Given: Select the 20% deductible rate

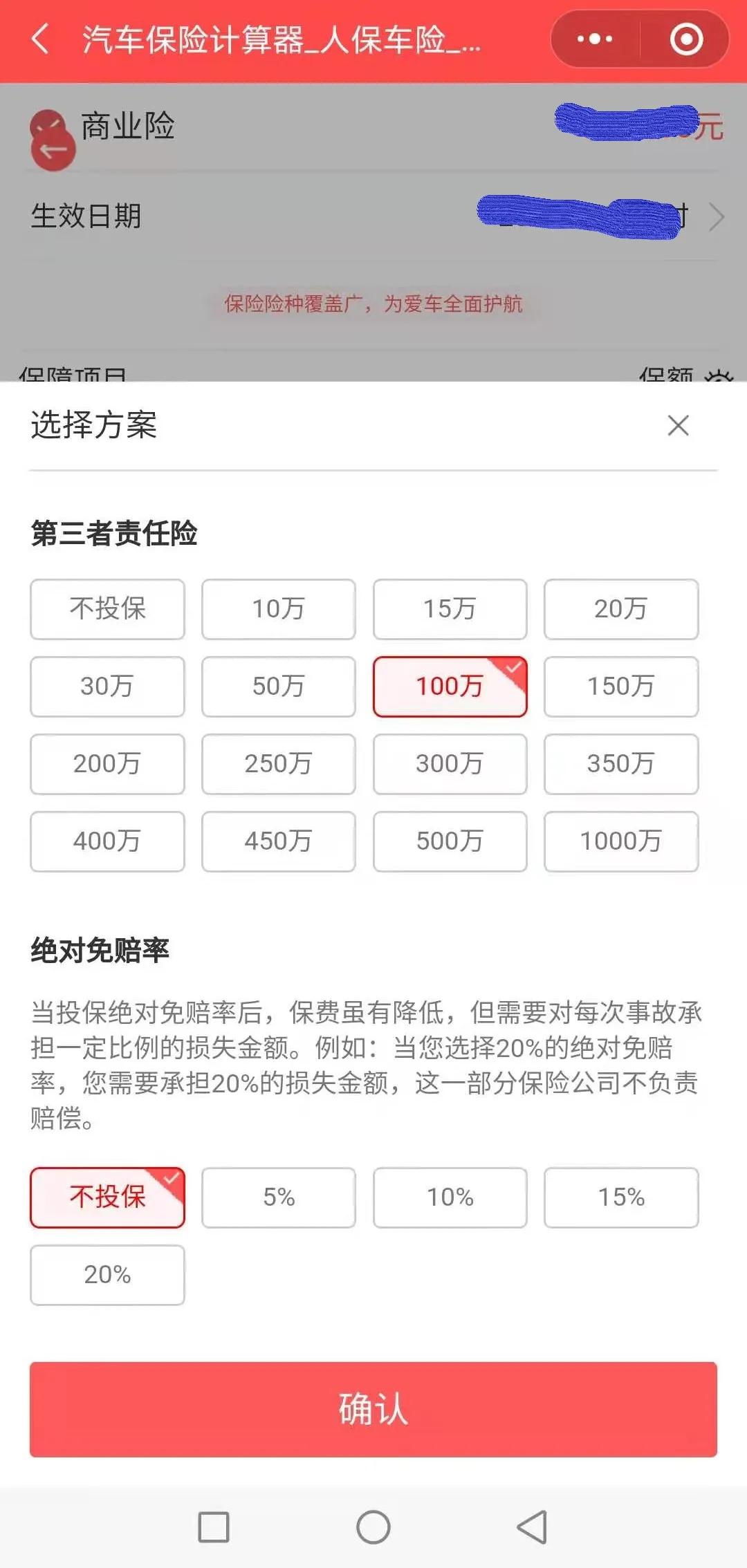Looking at the screenshot, I should coord(107,1275).
